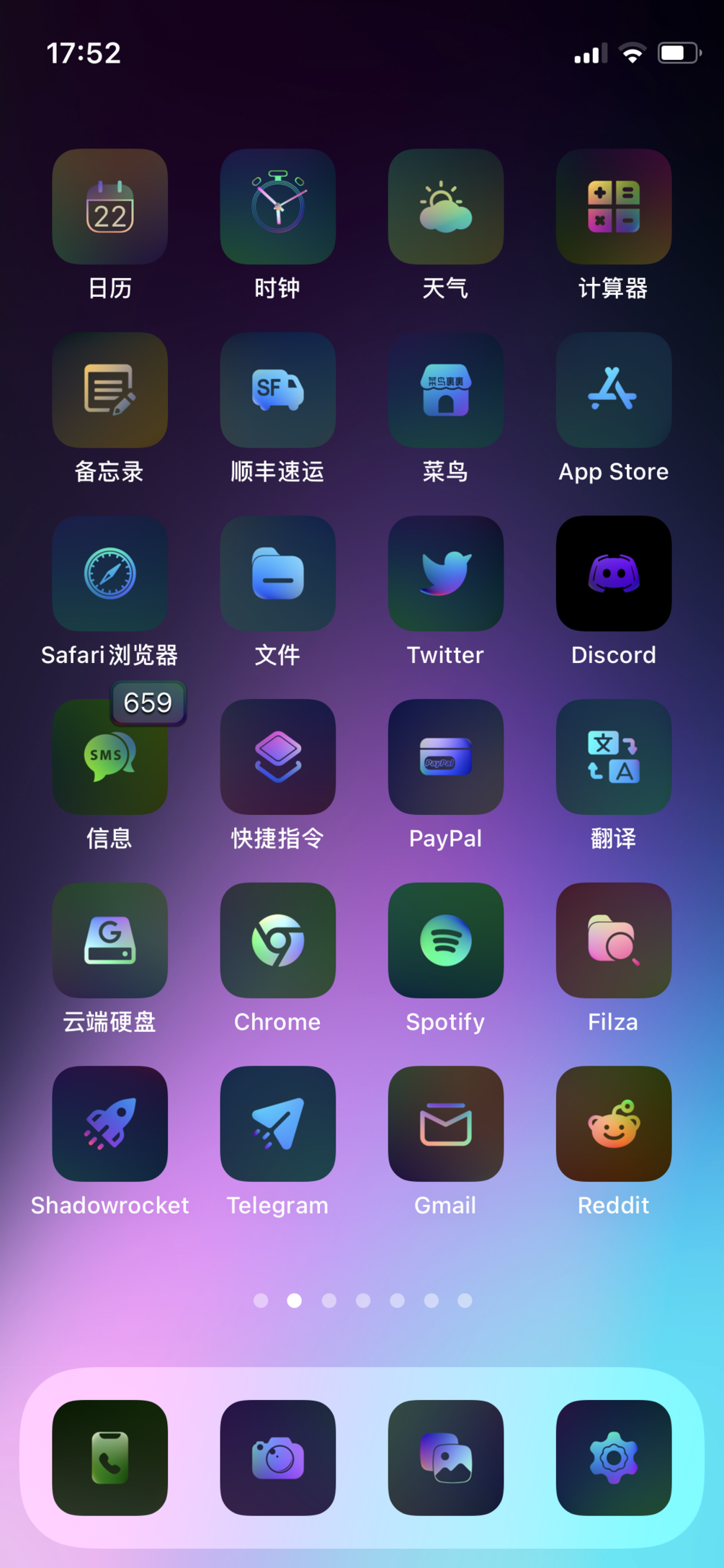The image size is (724, 1568).
Task: Launch Spotify
Action: (445, 940)
